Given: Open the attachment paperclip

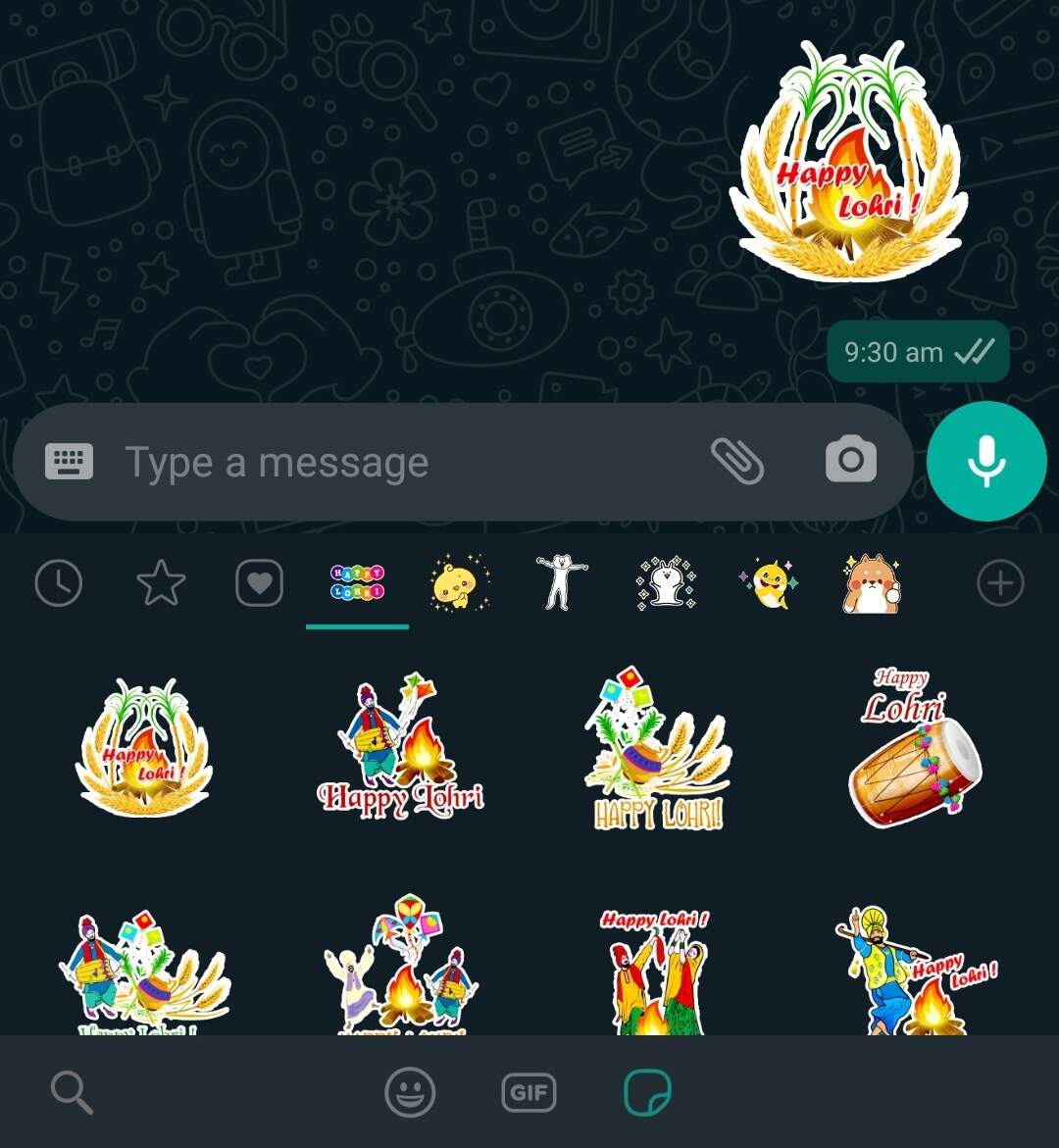Looking at the screenshot, I should [737, 461].
